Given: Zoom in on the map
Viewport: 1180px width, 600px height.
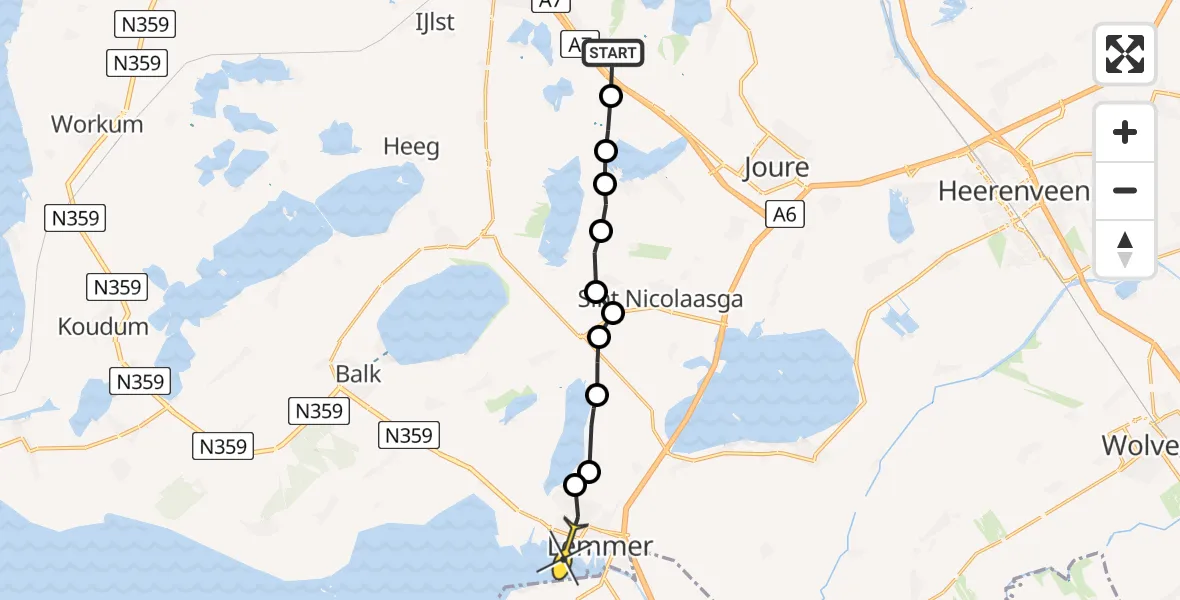Looking at the screenshot, I should click(x=1125, y=132).
